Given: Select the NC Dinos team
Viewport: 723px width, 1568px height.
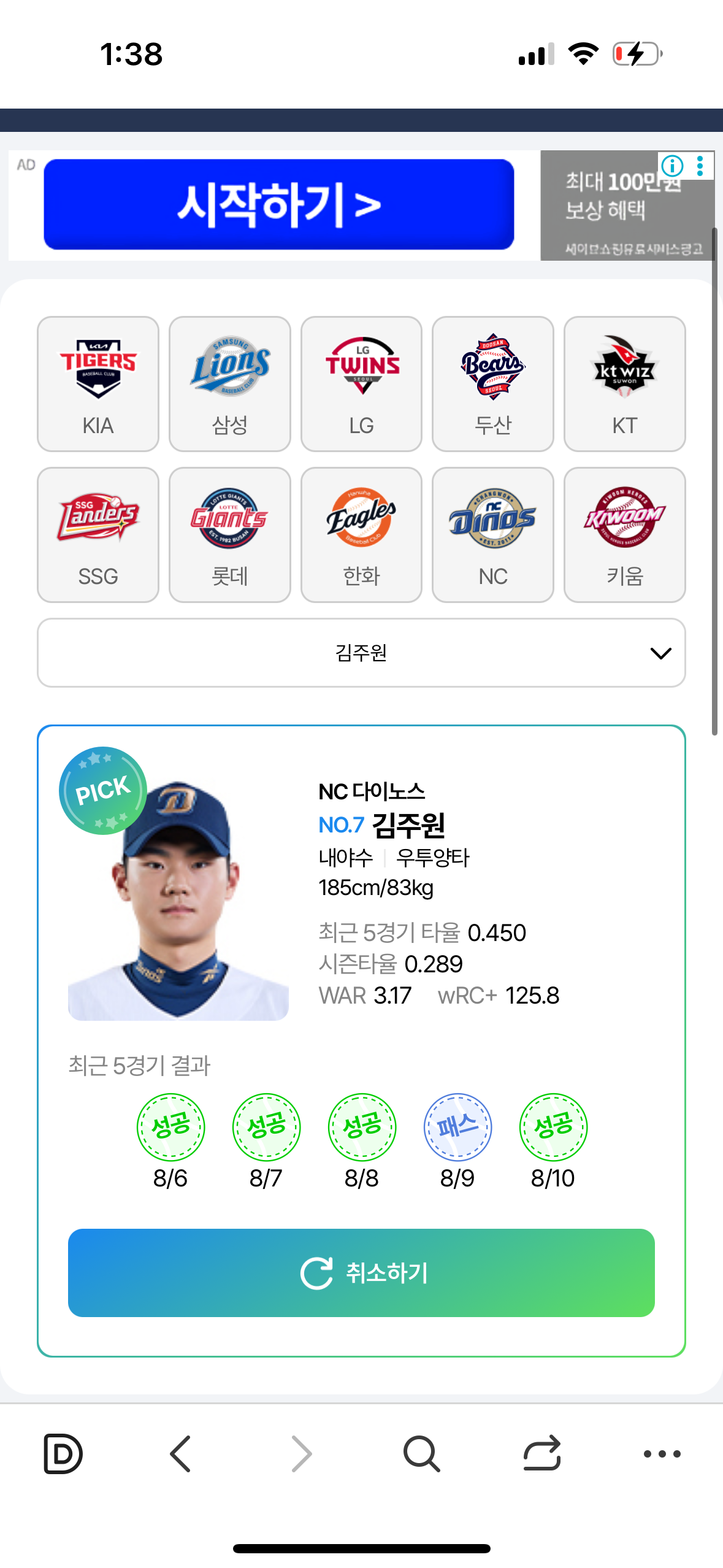Looking at the screenshot, I should pos(492,535).
